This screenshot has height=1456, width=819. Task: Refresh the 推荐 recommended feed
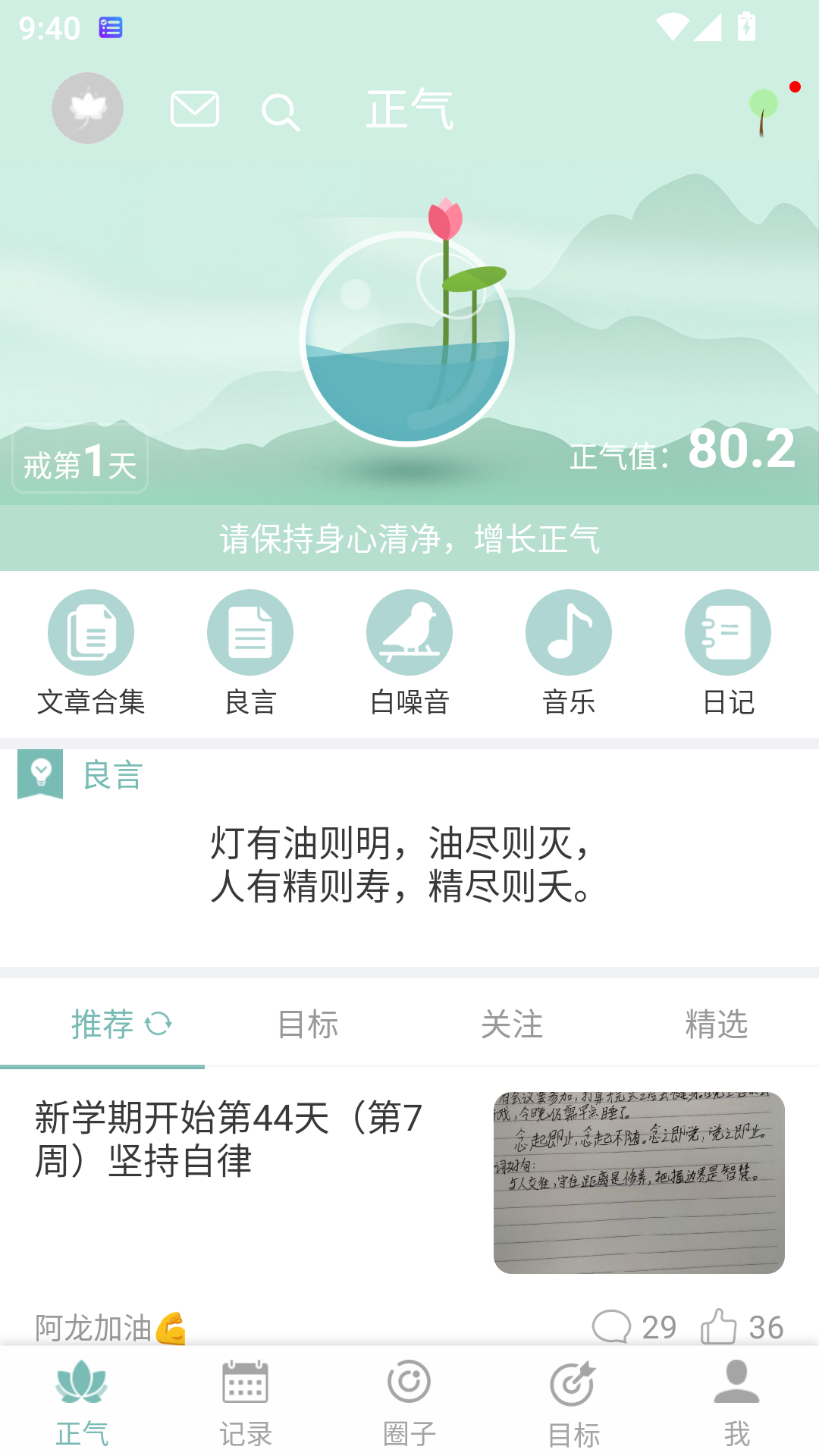158,1024
